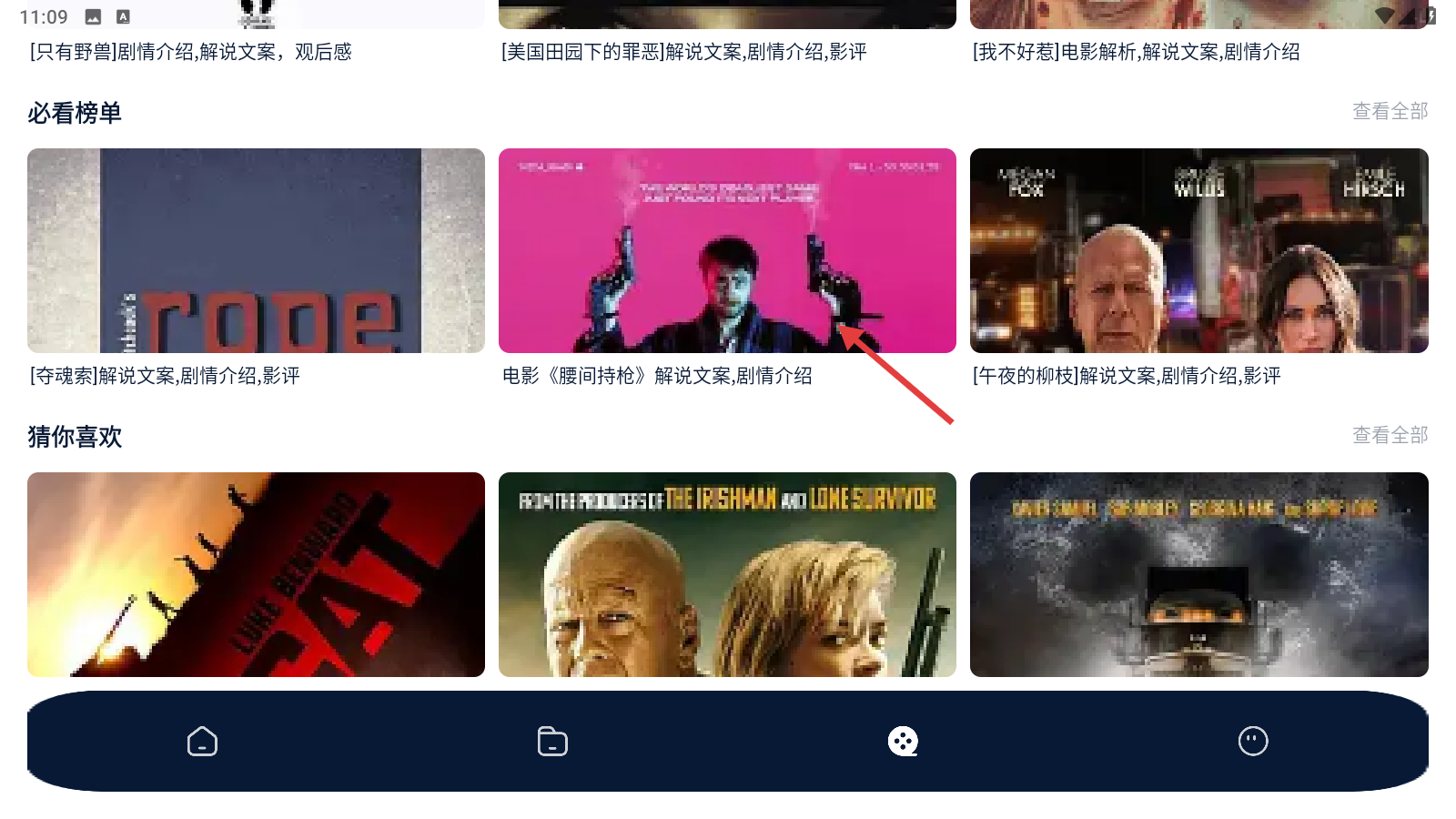
Task: Switch to the film reel tab
Action: (x=903, y=742)
